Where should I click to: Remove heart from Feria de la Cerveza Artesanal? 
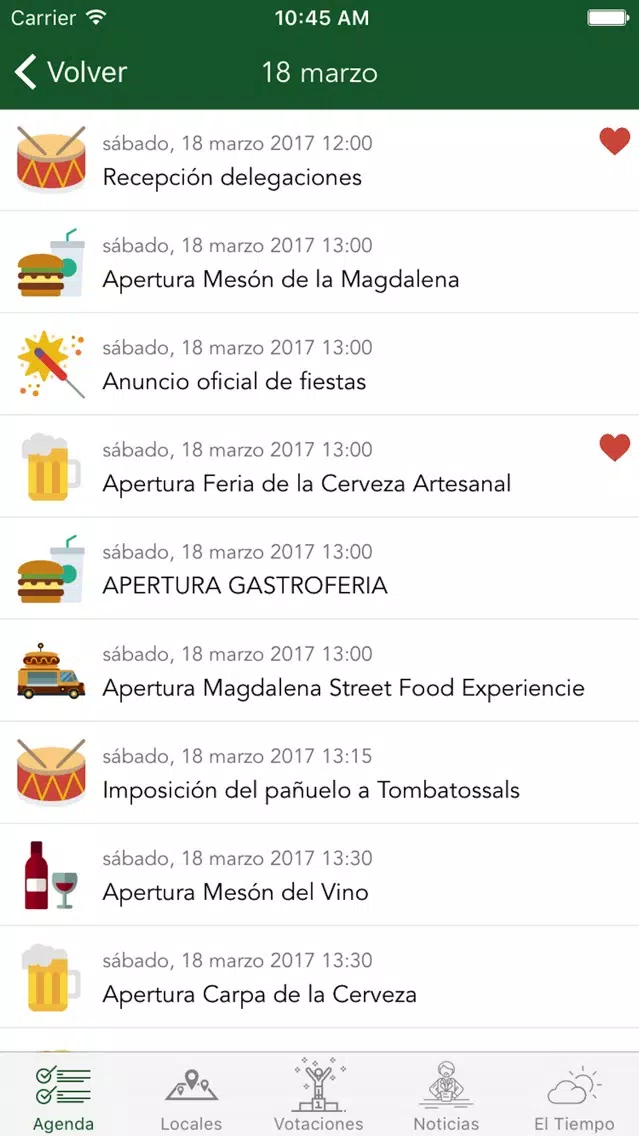pyautogui.click(x=614, y=448)
